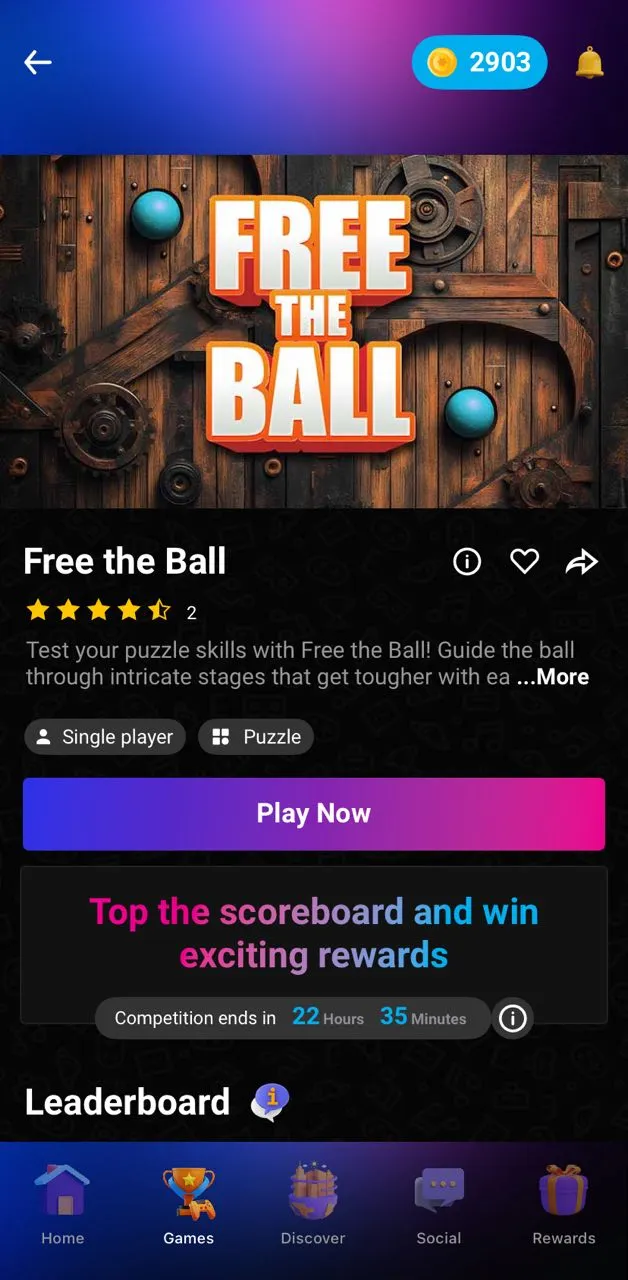This screenshot has height=1280, width=628.
Task: Open the 2903 coin balance
Action: coord(480,63)
